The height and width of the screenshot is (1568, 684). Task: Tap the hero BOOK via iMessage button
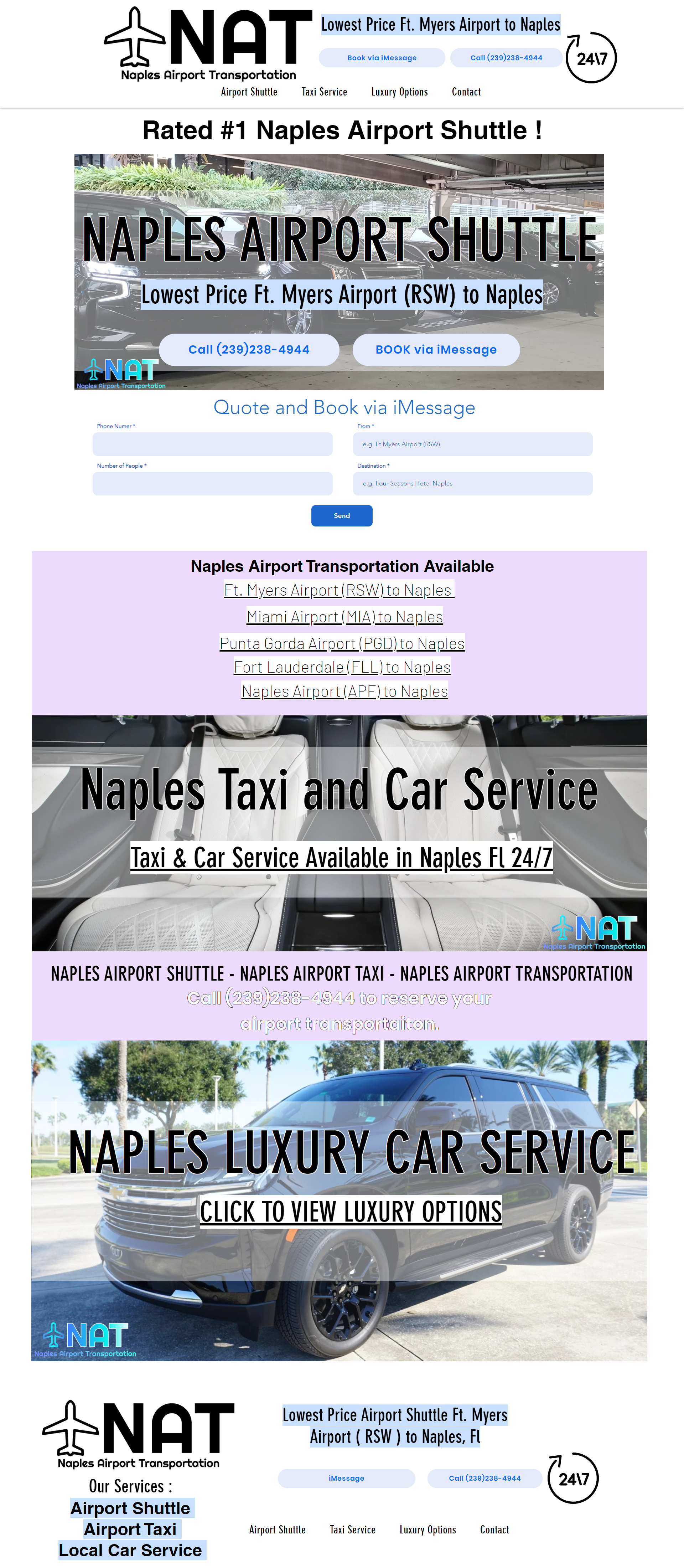(436, 349)
